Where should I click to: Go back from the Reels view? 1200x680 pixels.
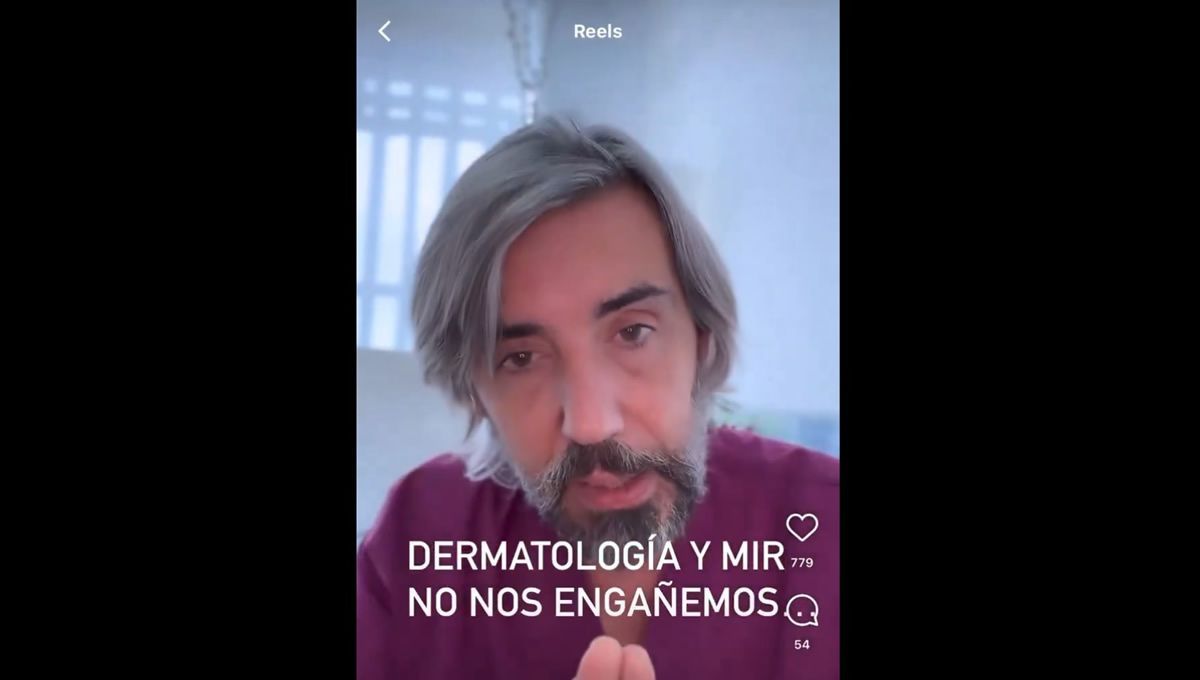[385, 31]
